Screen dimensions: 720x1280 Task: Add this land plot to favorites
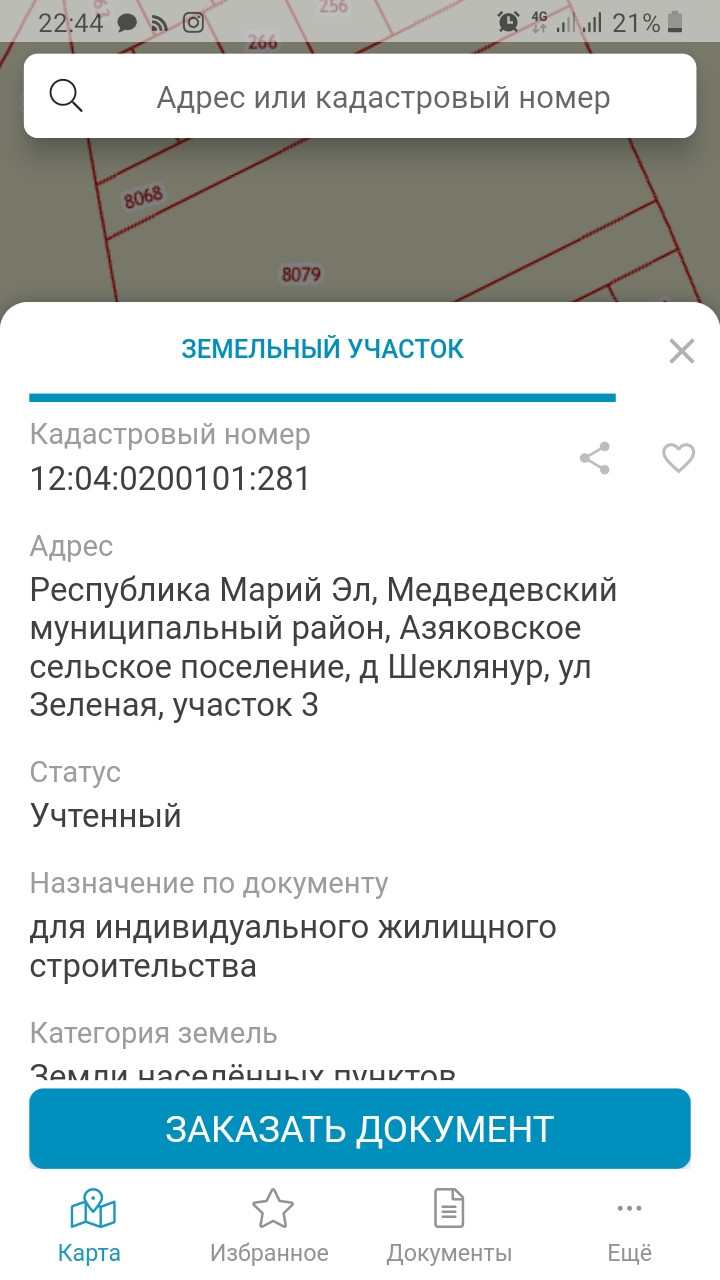tap(679, 459)
